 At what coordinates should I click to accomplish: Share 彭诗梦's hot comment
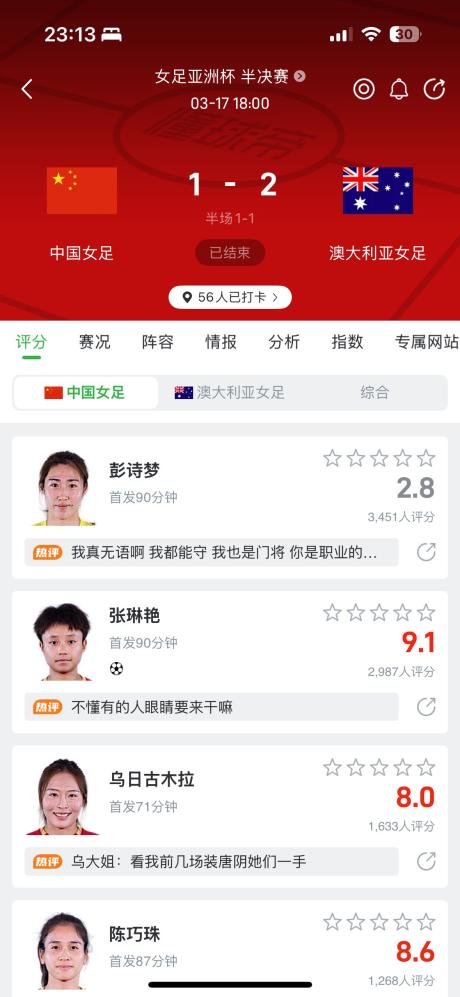[x=426, y=552]
